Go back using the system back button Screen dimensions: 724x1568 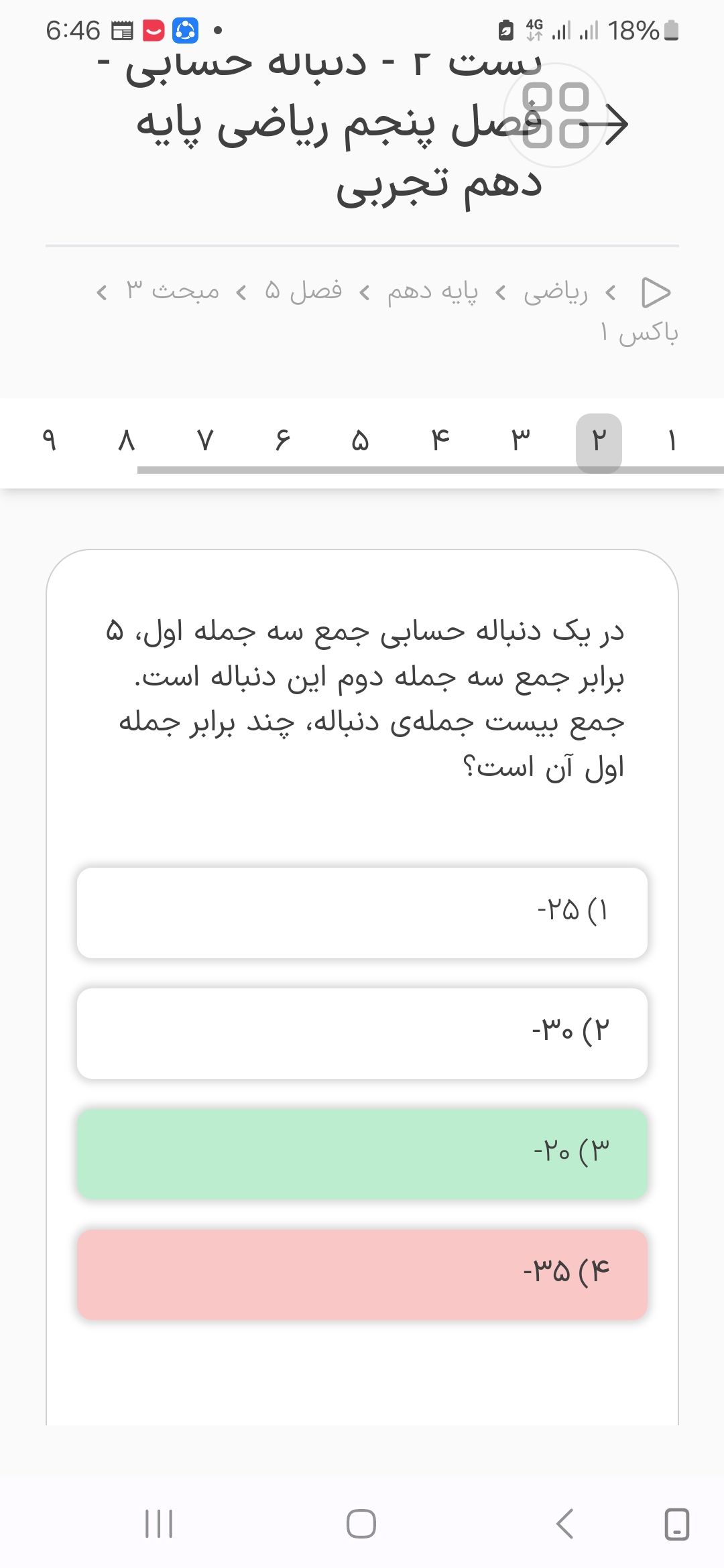pos(565,1524)
